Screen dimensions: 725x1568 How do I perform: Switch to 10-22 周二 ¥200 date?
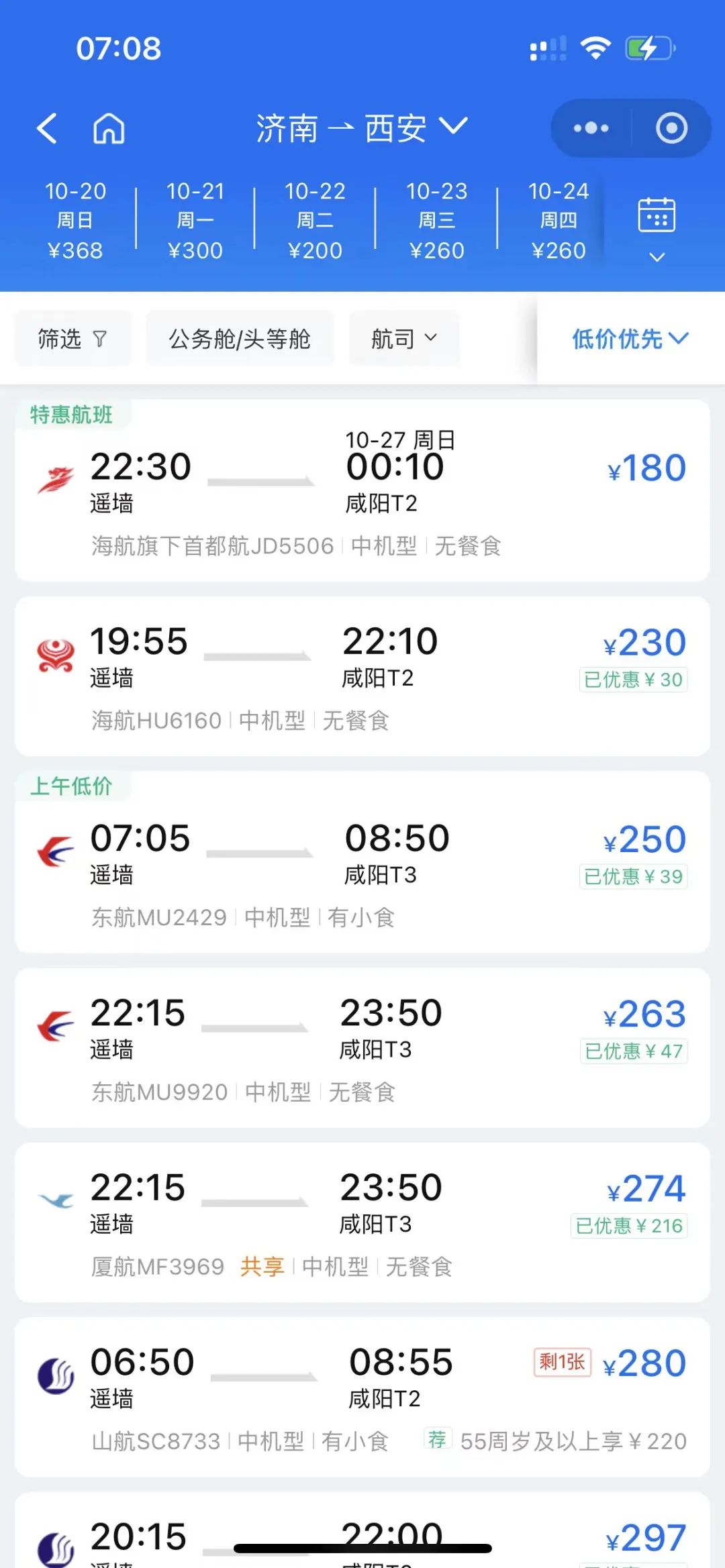click(315, 221)
